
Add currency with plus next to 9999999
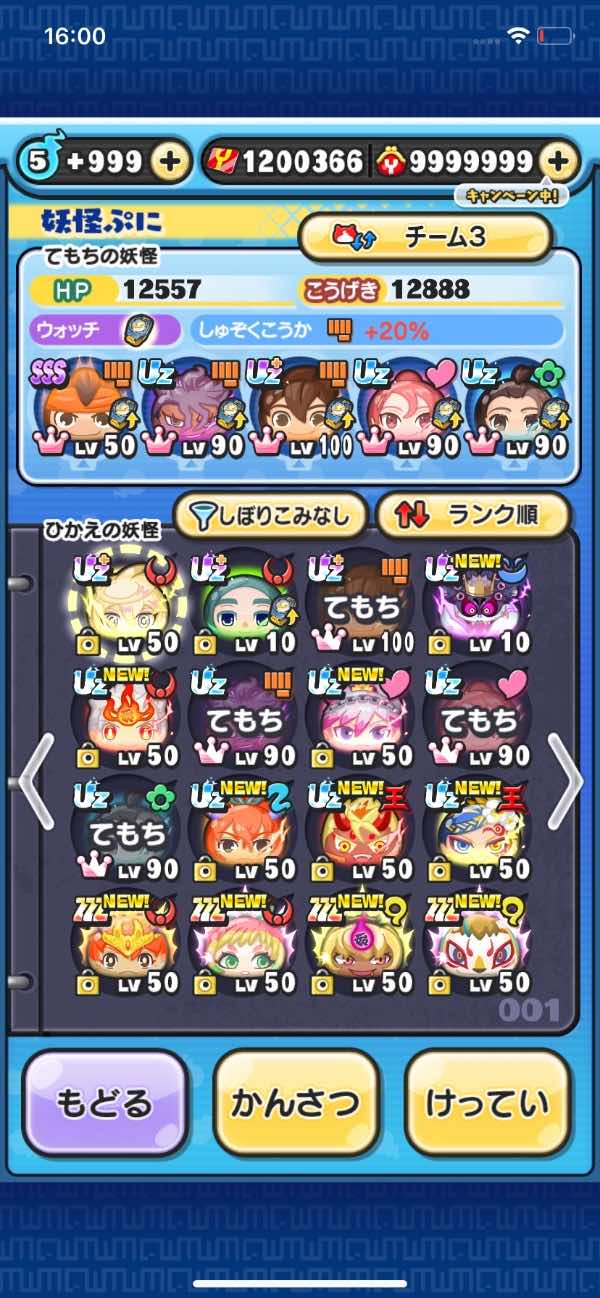point(559,162)
